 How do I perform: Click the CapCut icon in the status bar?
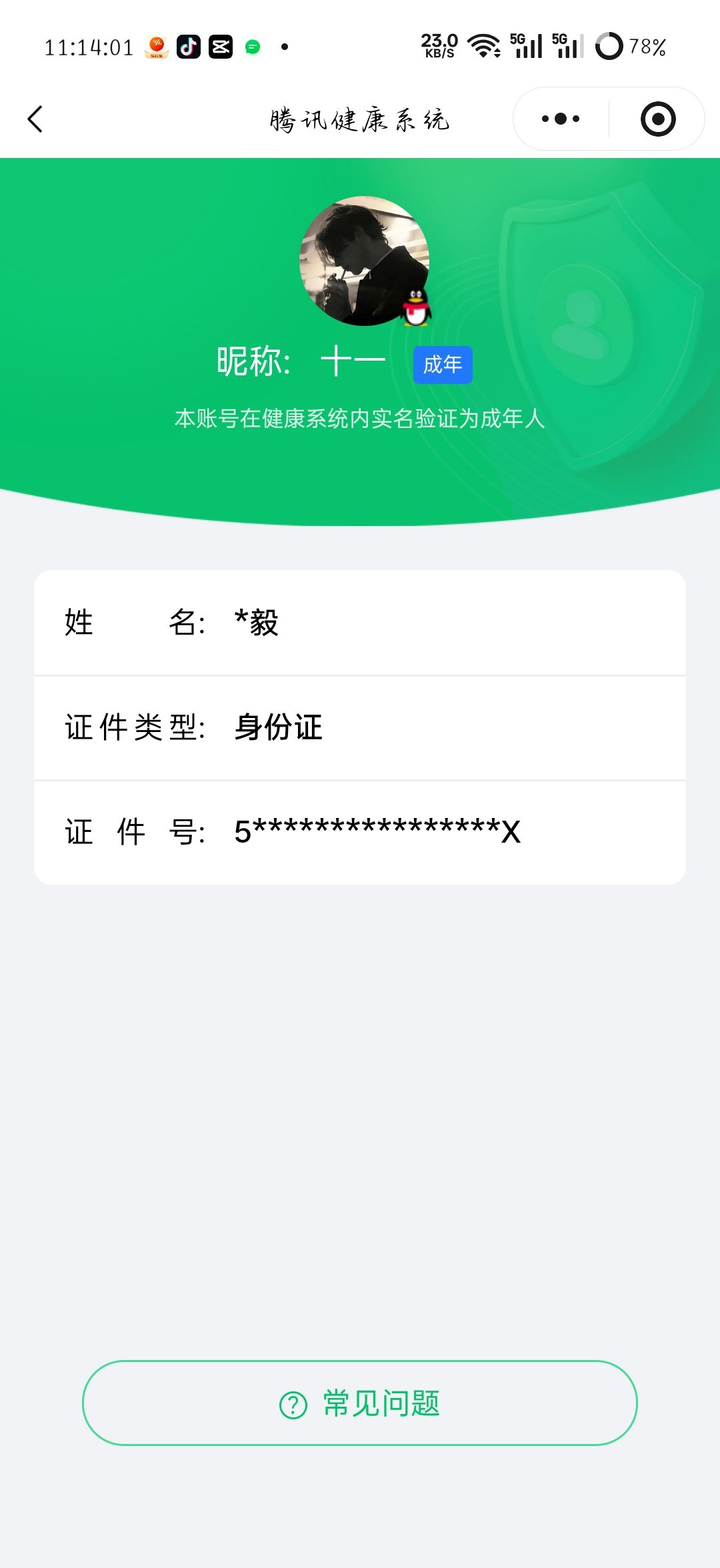tap(220, 45)
